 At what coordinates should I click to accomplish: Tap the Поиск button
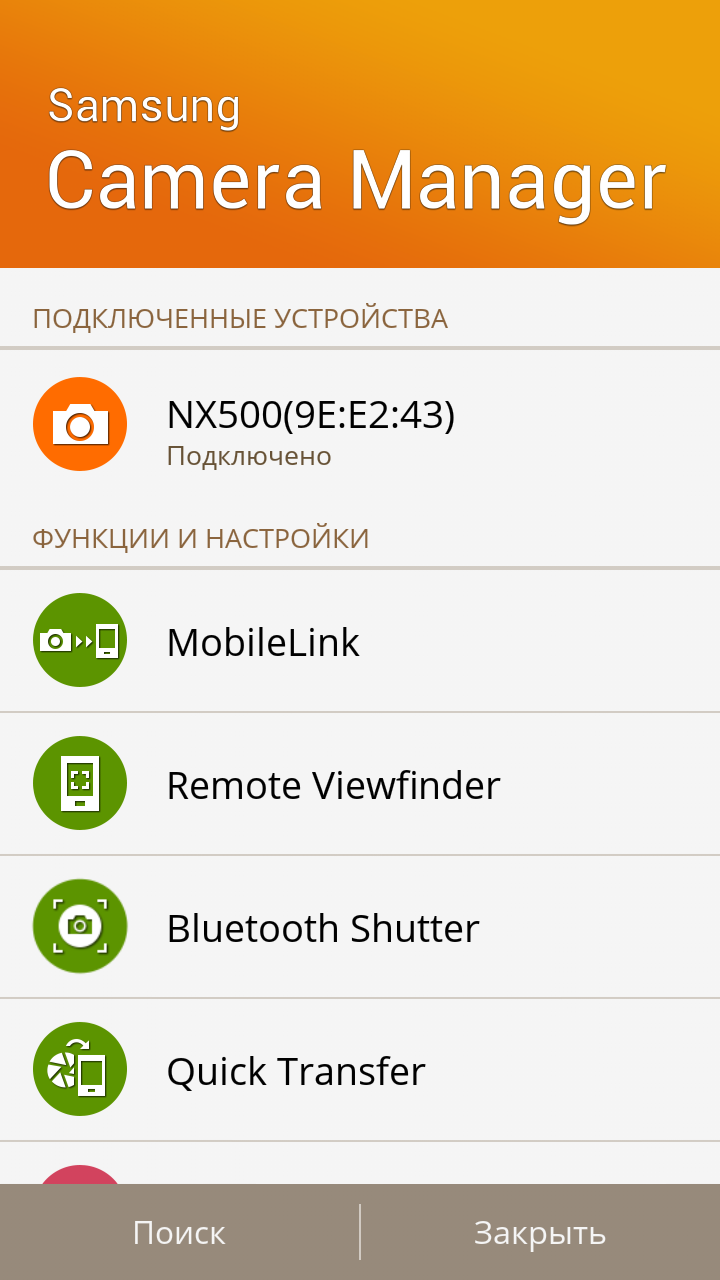pos(179,1232)
